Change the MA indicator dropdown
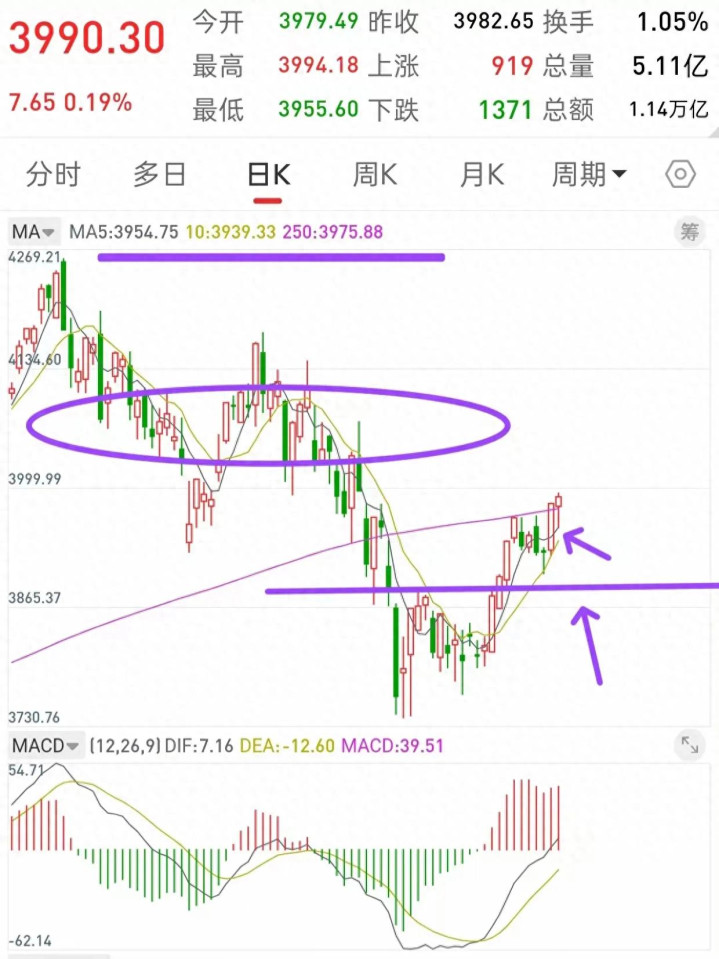 coord(34,232)
